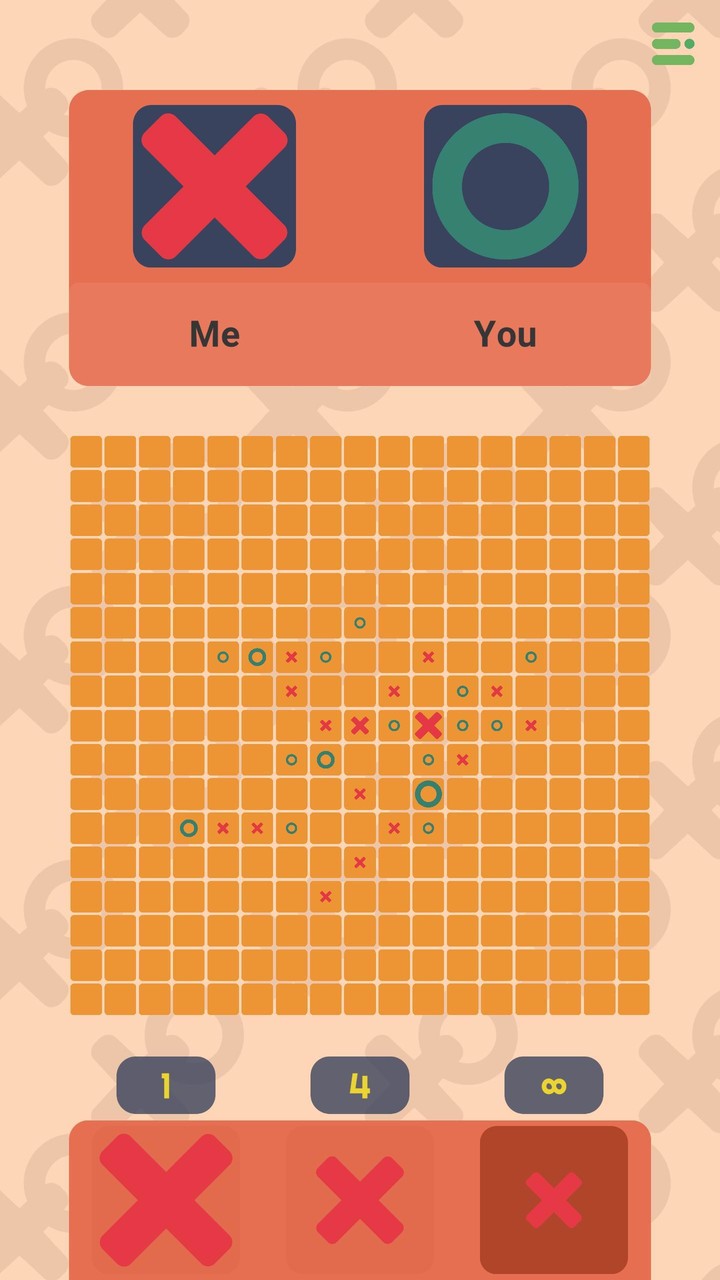
Task: Select the medium X stamp option
Action: click(360, 1199)
